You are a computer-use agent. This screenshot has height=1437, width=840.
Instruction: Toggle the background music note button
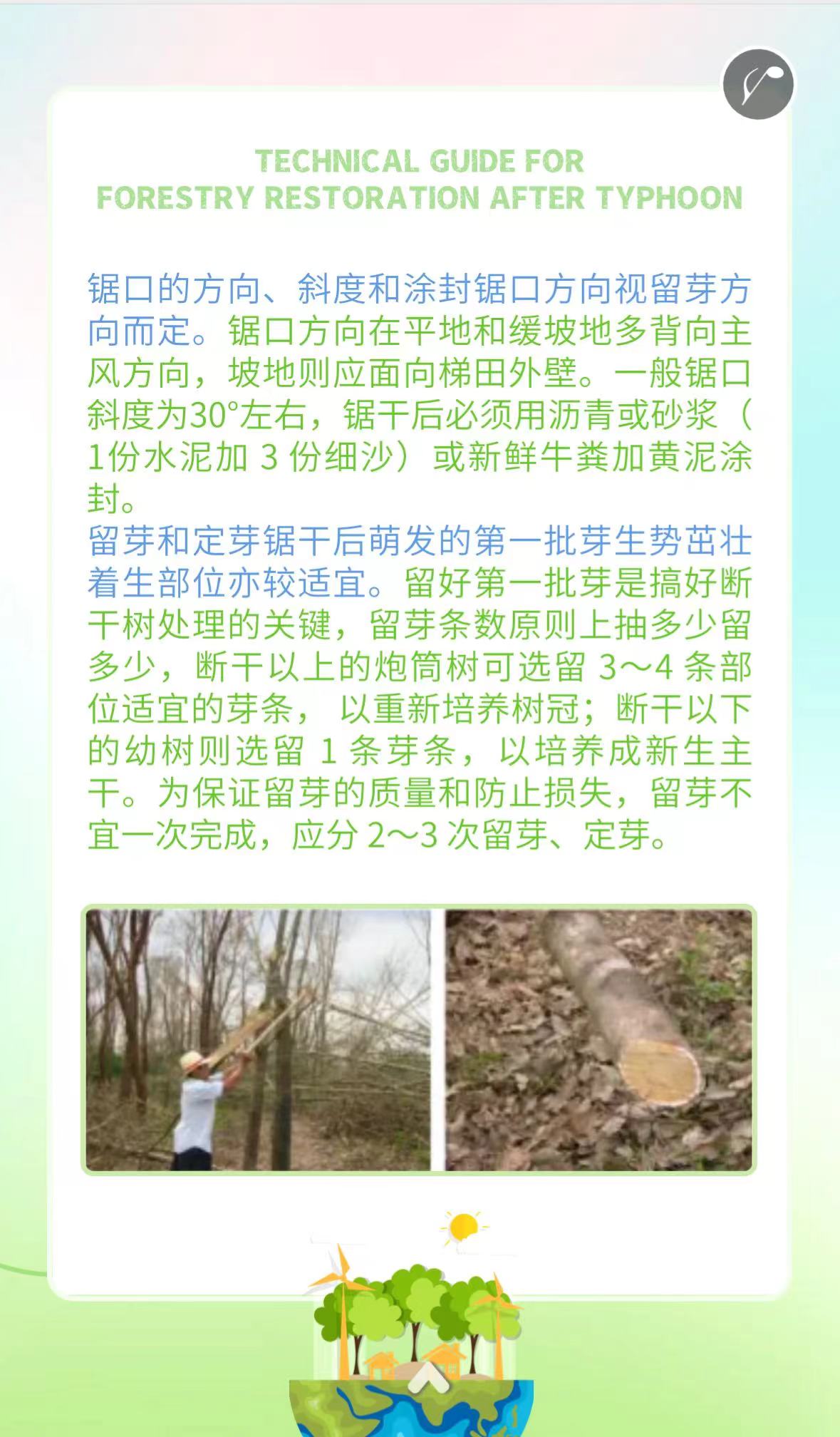[x=757, y=84]
